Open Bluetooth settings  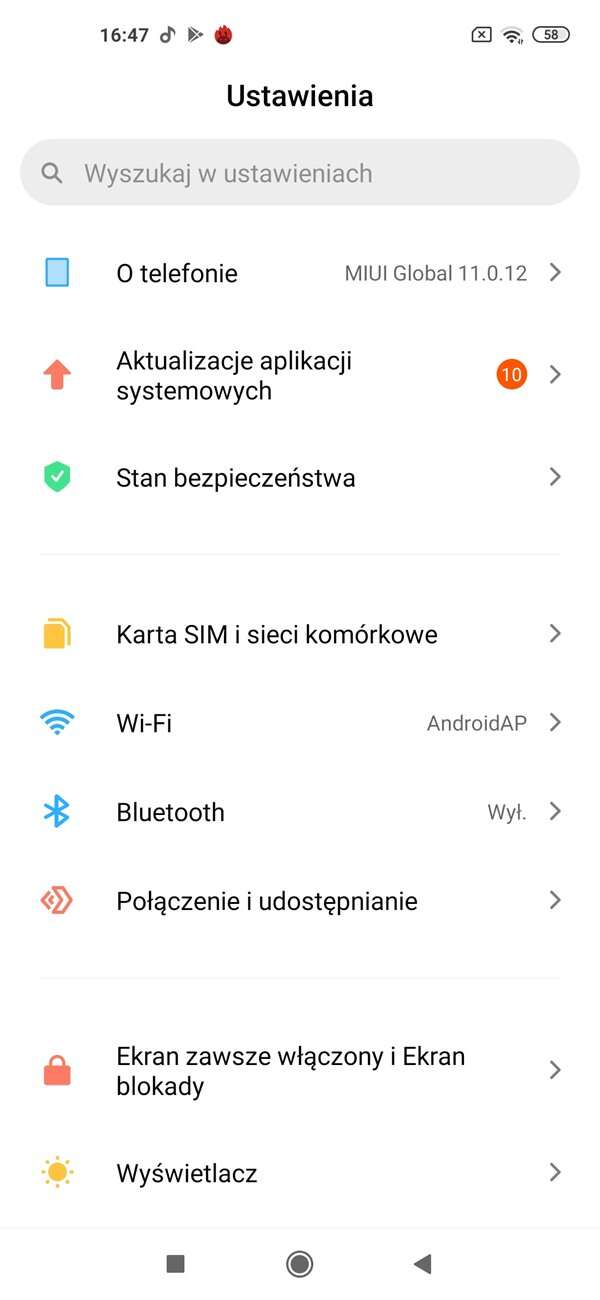(300, 812)
